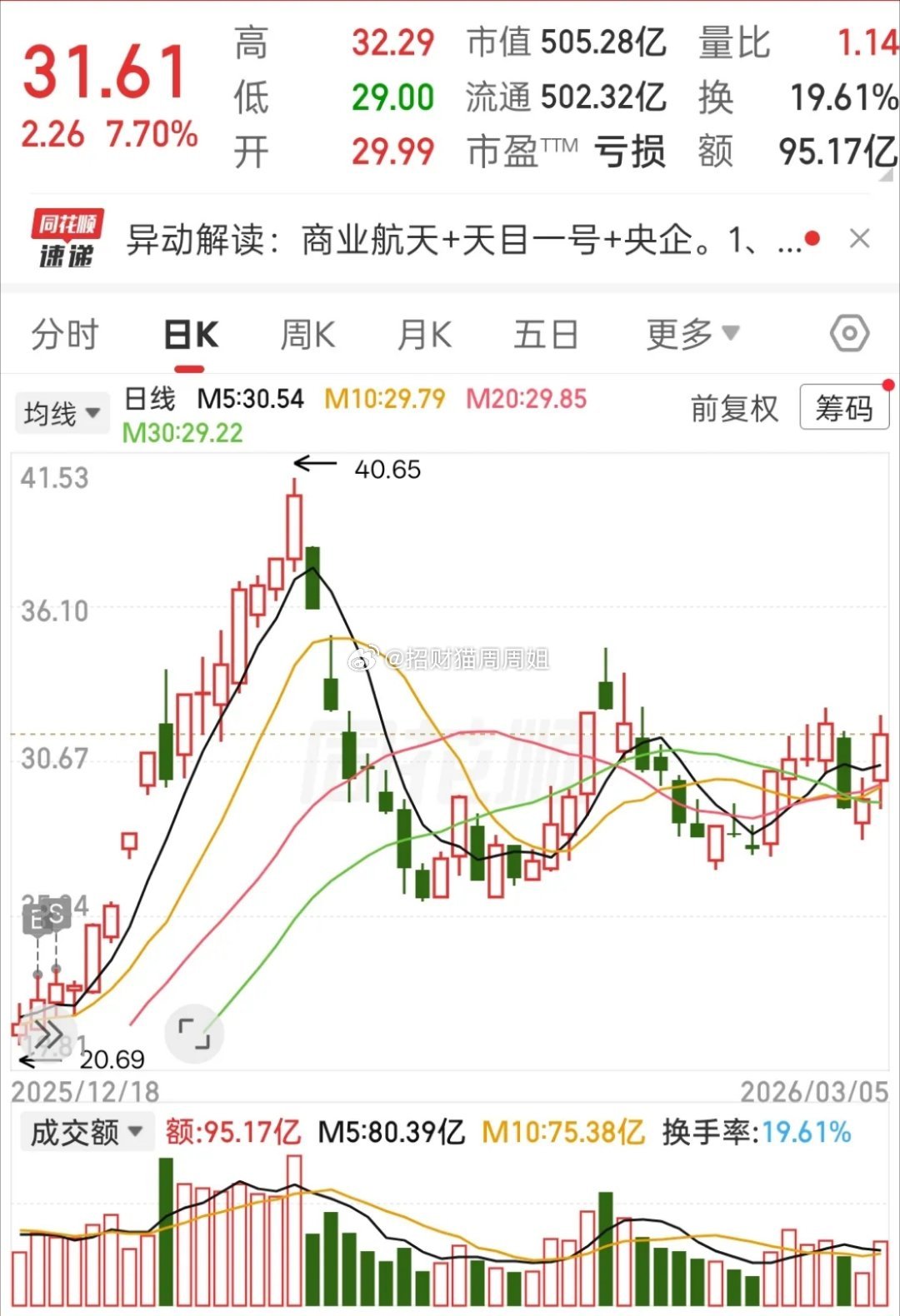Viewport: 900px width, 1316px height.
Task: Expand the 均线 indicator dropdown
Action: pos(62,412)
